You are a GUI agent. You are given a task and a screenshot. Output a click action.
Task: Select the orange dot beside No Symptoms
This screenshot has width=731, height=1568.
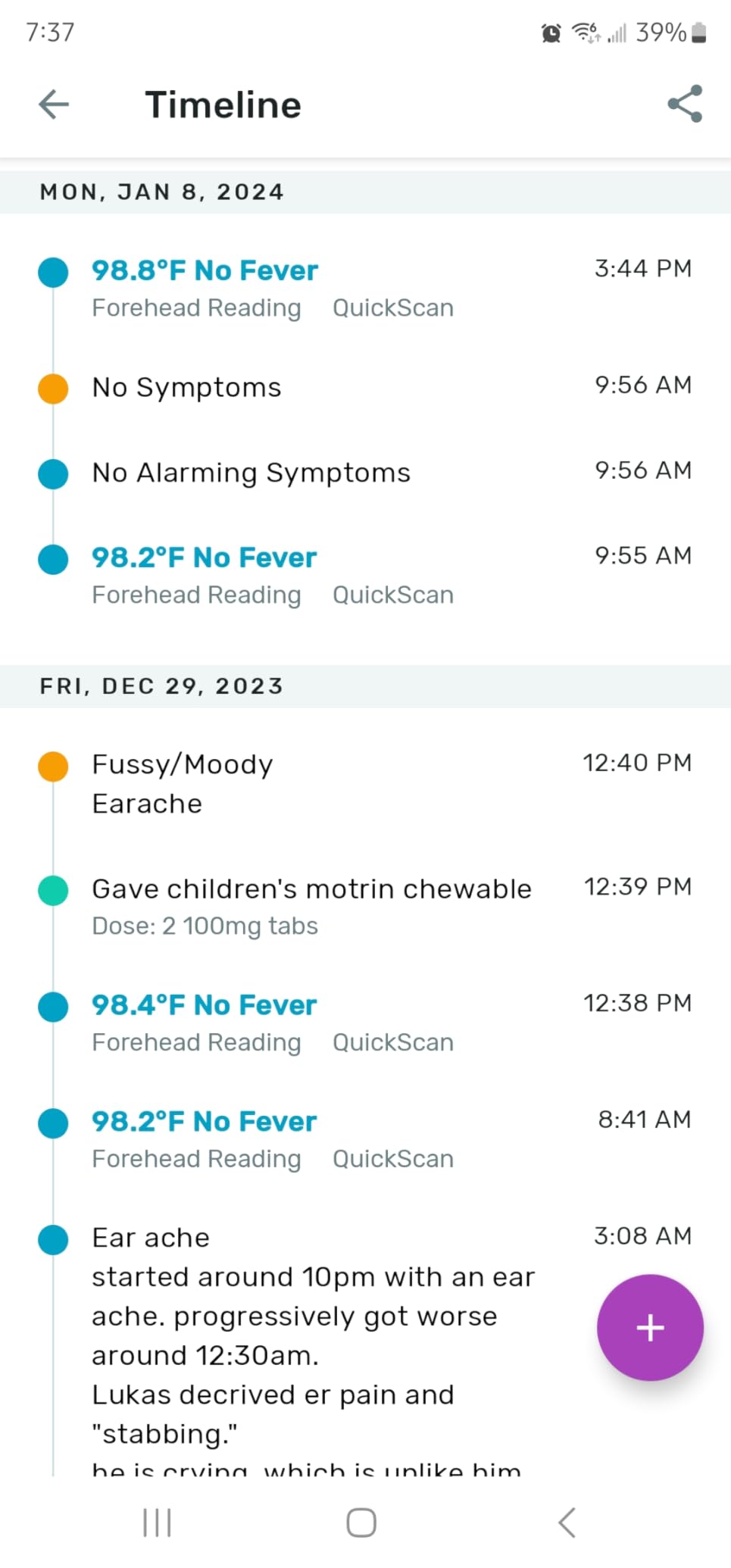pos(52,389)
